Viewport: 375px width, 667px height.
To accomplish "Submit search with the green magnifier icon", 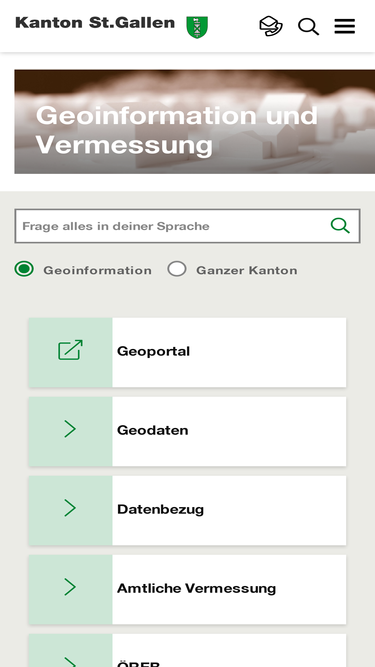I will click(340, 226).
